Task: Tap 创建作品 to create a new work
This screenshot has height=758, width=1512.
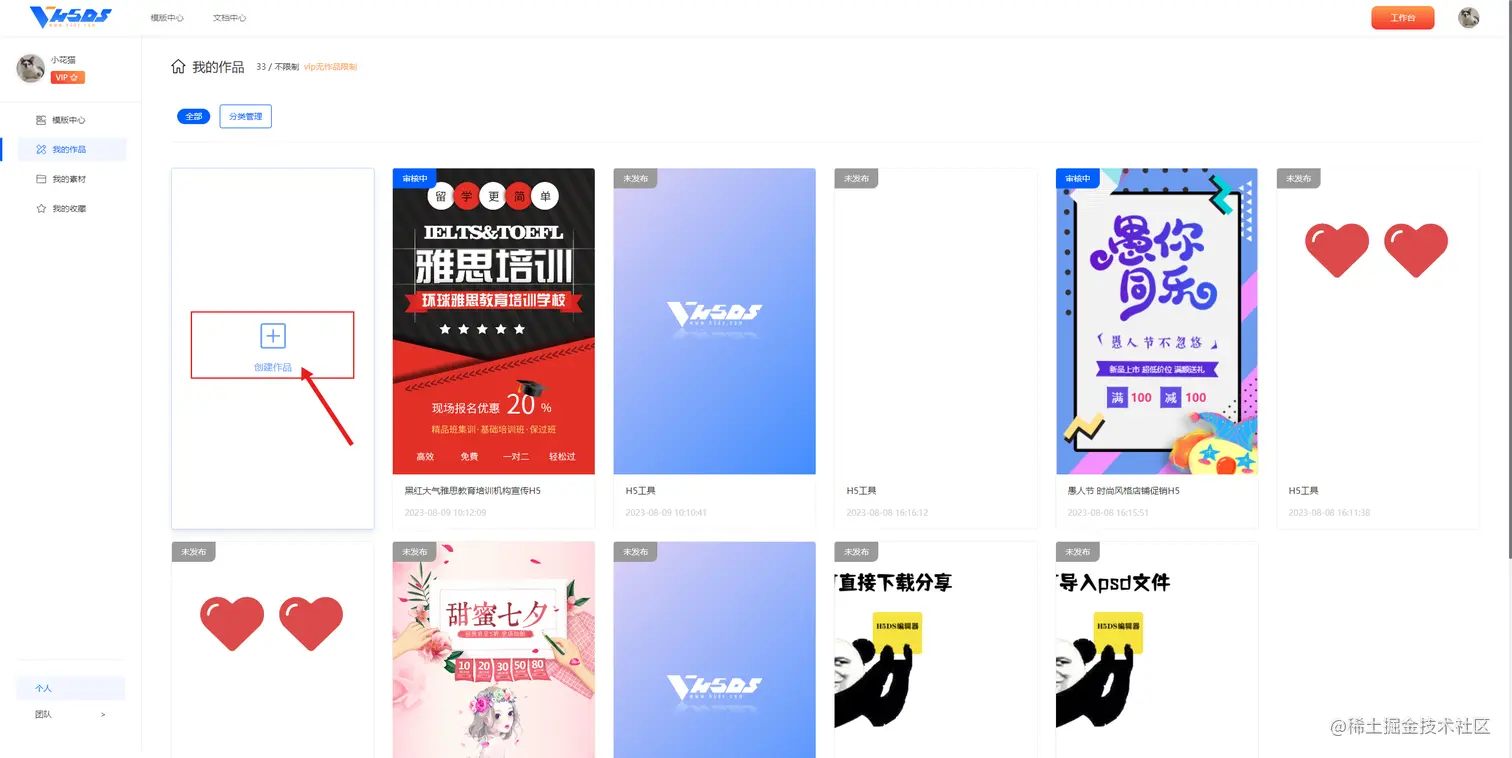Action: (x=272, y=345)
